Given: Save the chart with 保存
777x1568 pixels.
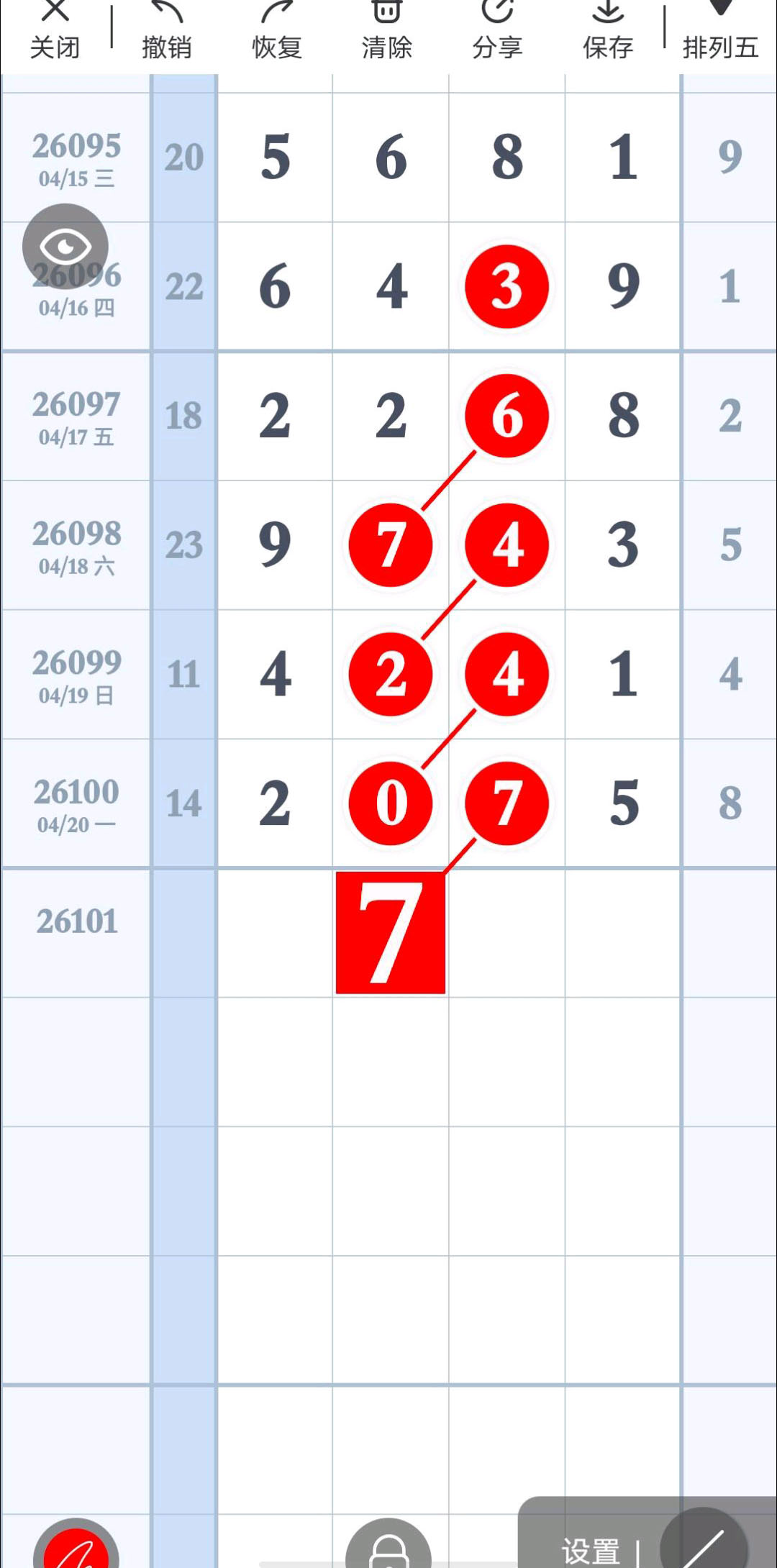Looking at the screenshot, I should [x=608, y=32].
